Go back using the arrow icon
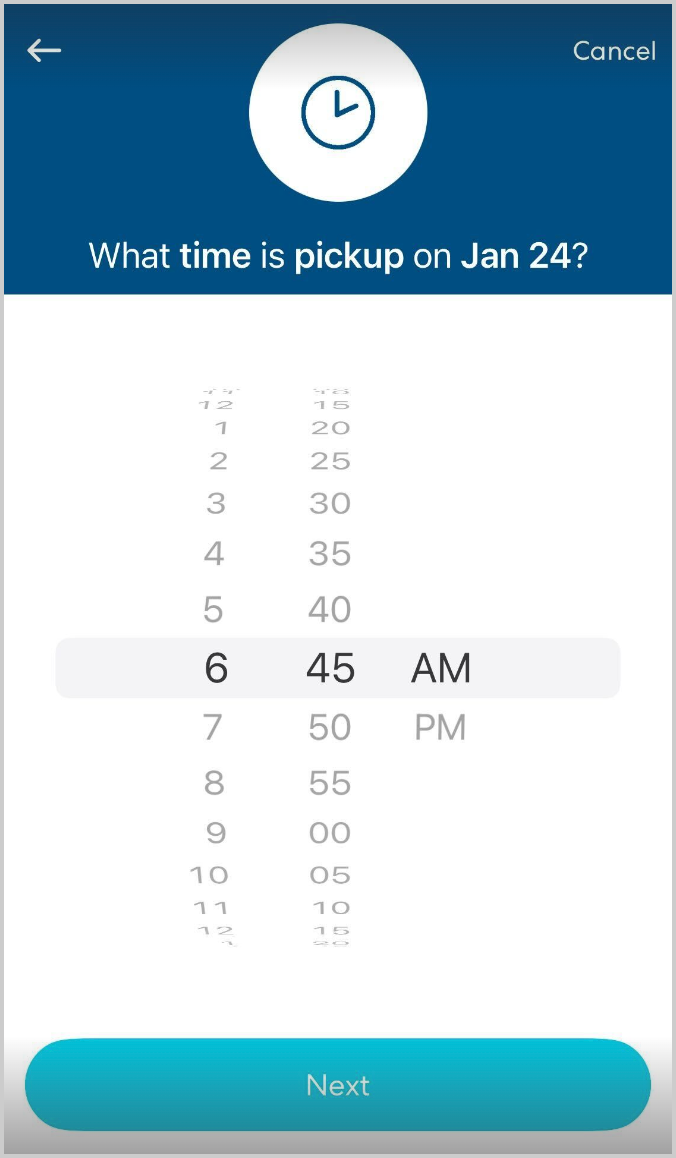 44,50
